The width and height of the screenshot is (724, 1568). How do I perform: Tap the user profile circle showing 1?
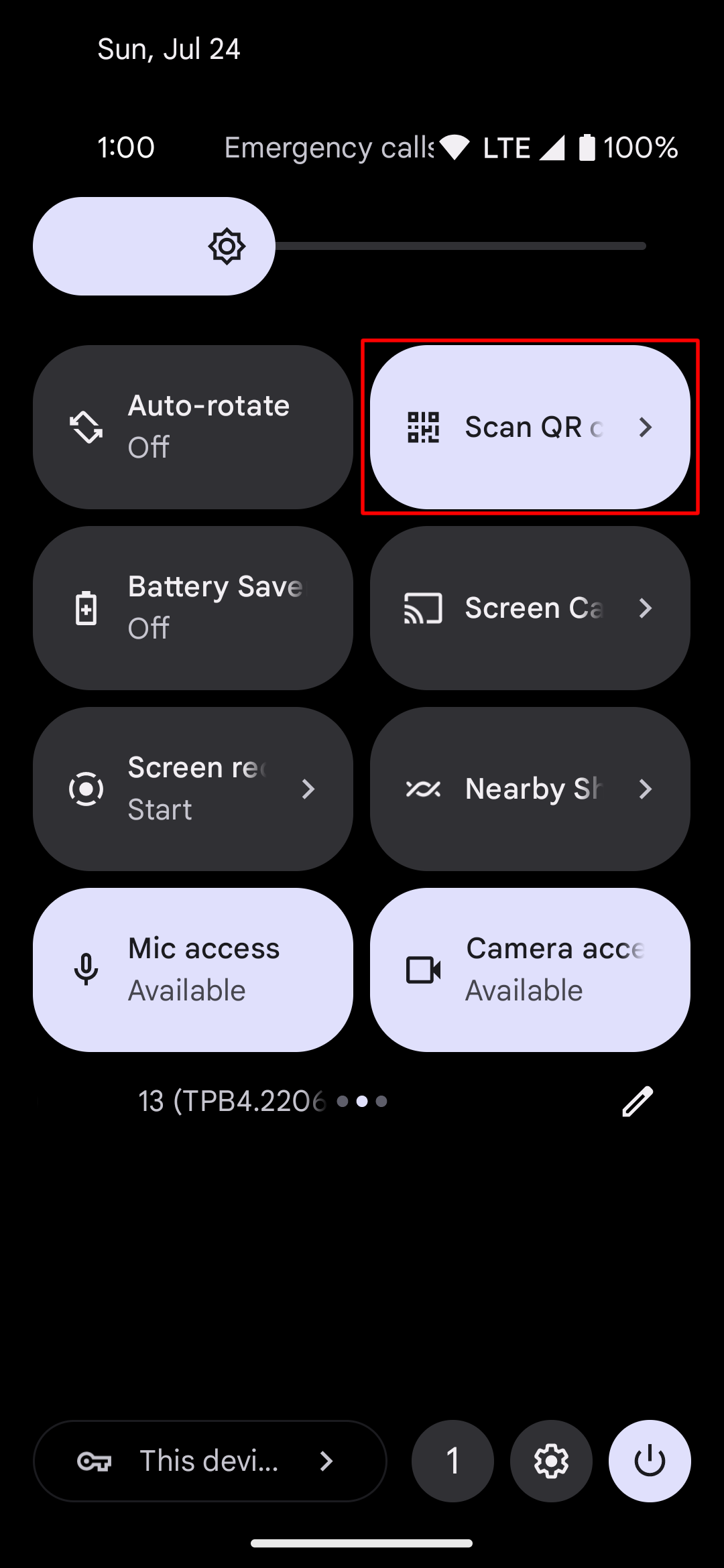tap(452, 1461)
